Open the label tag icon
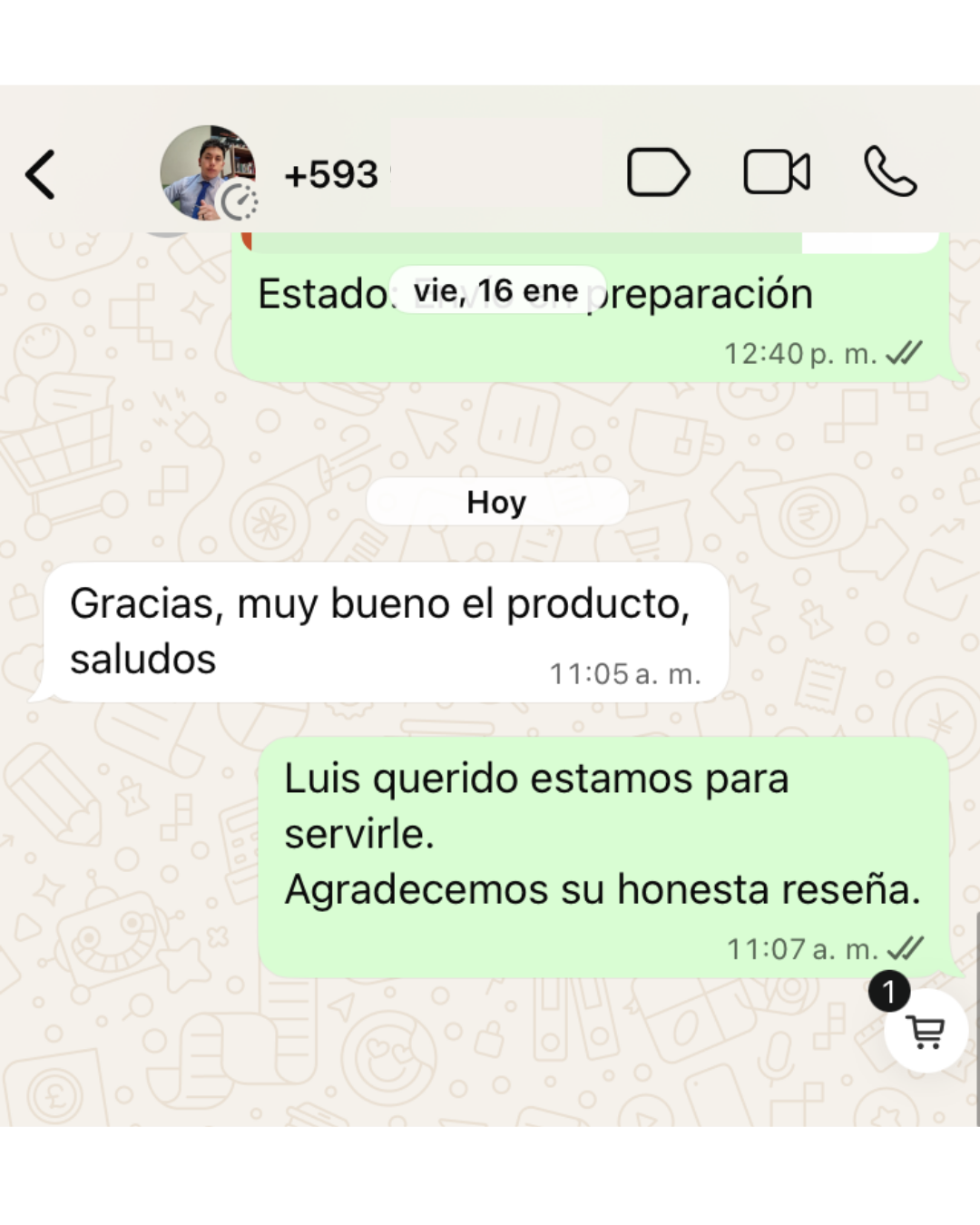Image resolution: width=980 pixels, height=1225 pixels. pyautogui.click(x=658, y=172)
